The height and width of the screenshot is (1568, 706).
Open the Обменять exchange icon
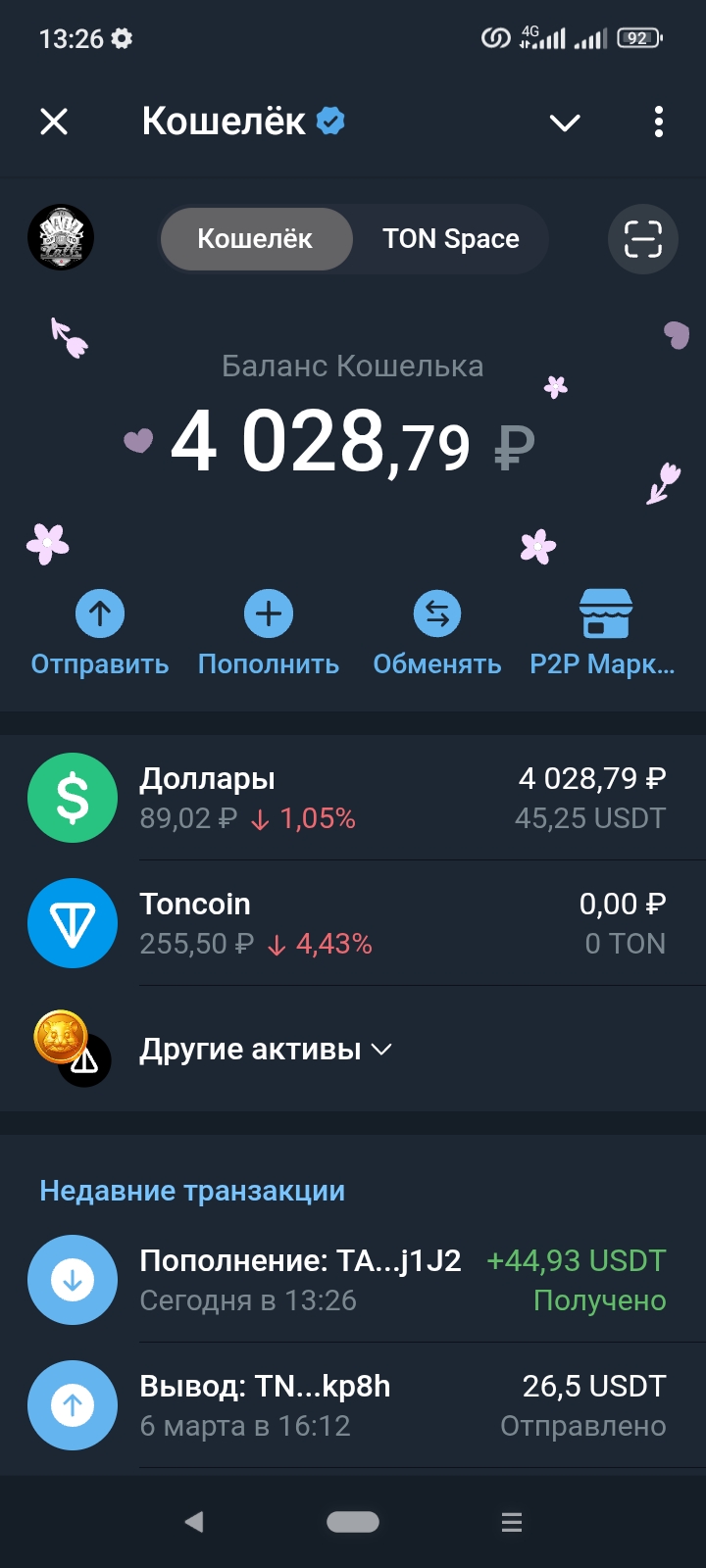click(436, 614)
